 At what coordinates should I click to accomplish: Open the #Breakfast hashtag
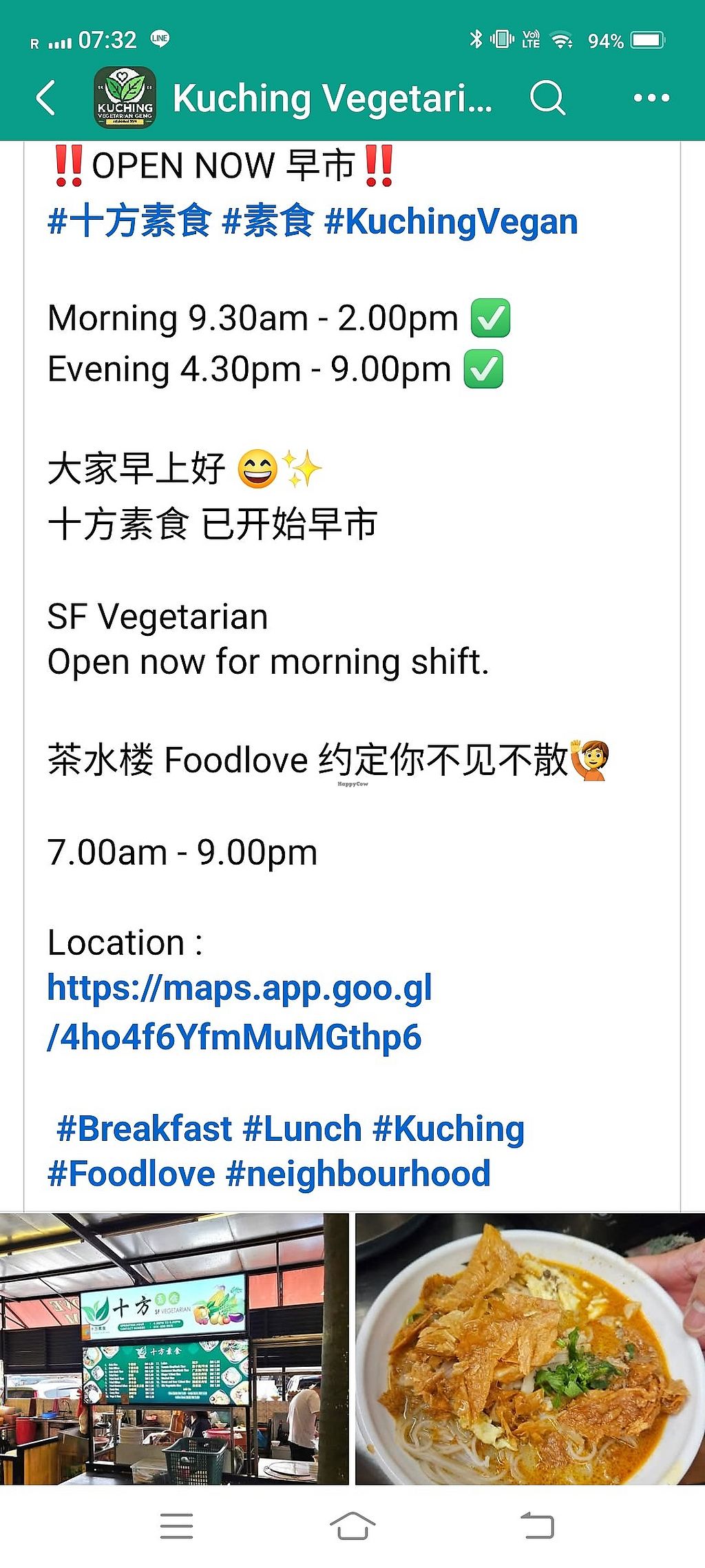144,1129
